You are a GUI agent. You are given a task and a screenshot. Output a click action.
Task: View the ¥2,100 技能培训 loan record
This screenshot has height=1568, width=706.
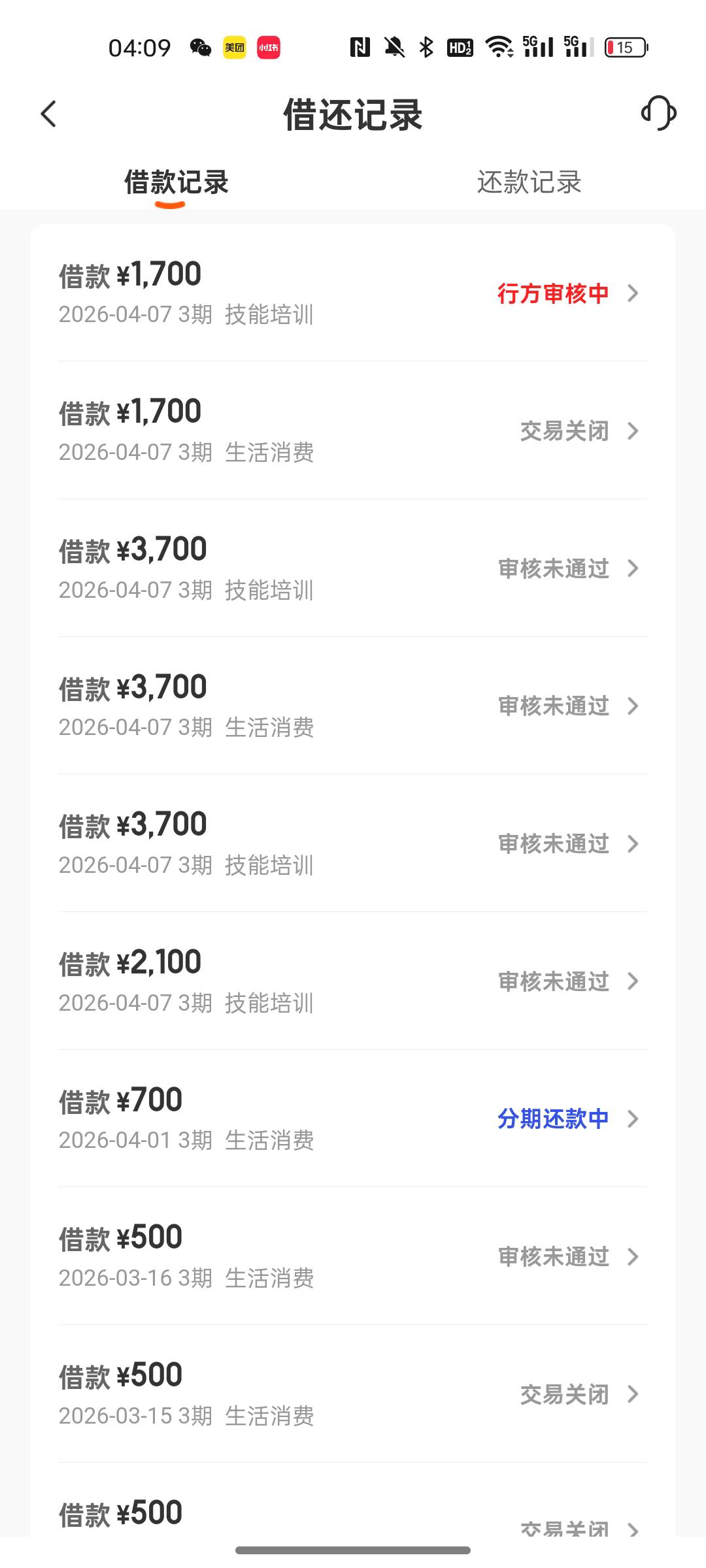click(x=353, y=981)
